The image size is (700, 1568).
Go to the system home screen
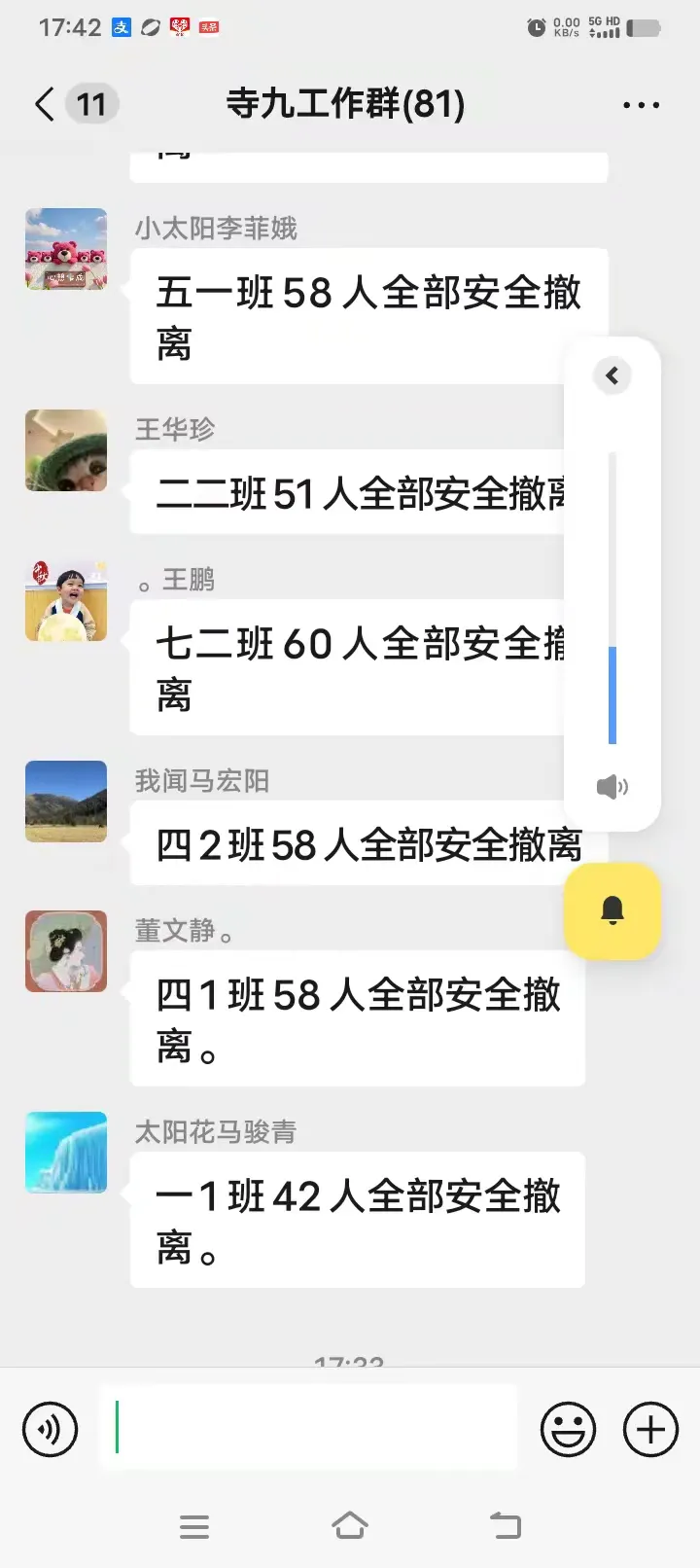click(x=350, y=1525)
